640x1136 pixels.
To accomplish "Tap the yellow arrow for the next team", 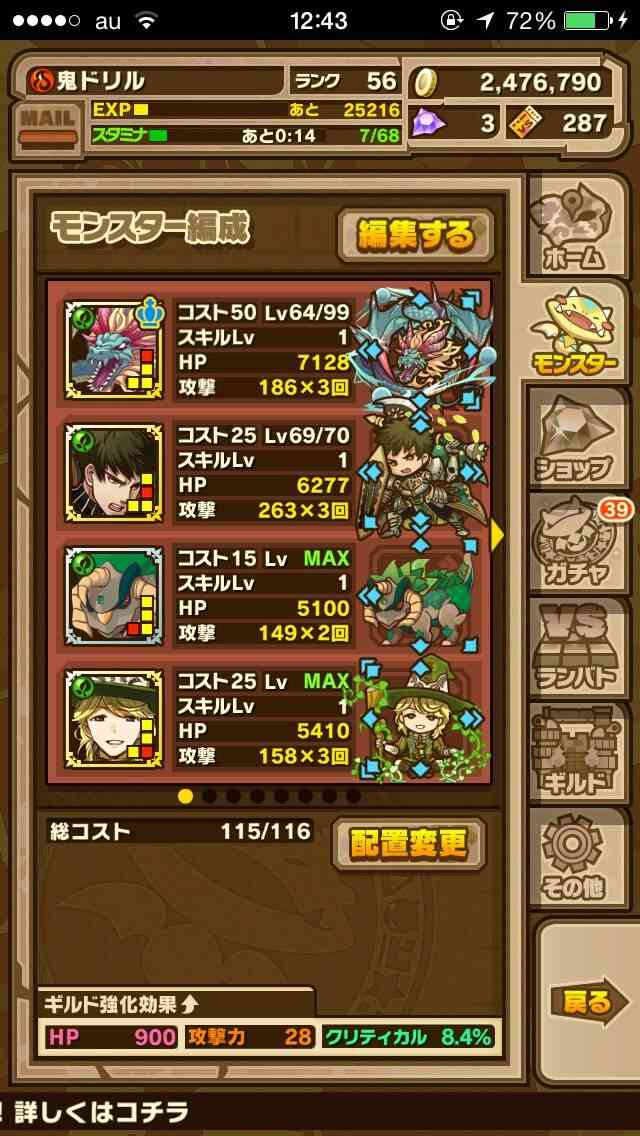I will (x=497, y=535).
